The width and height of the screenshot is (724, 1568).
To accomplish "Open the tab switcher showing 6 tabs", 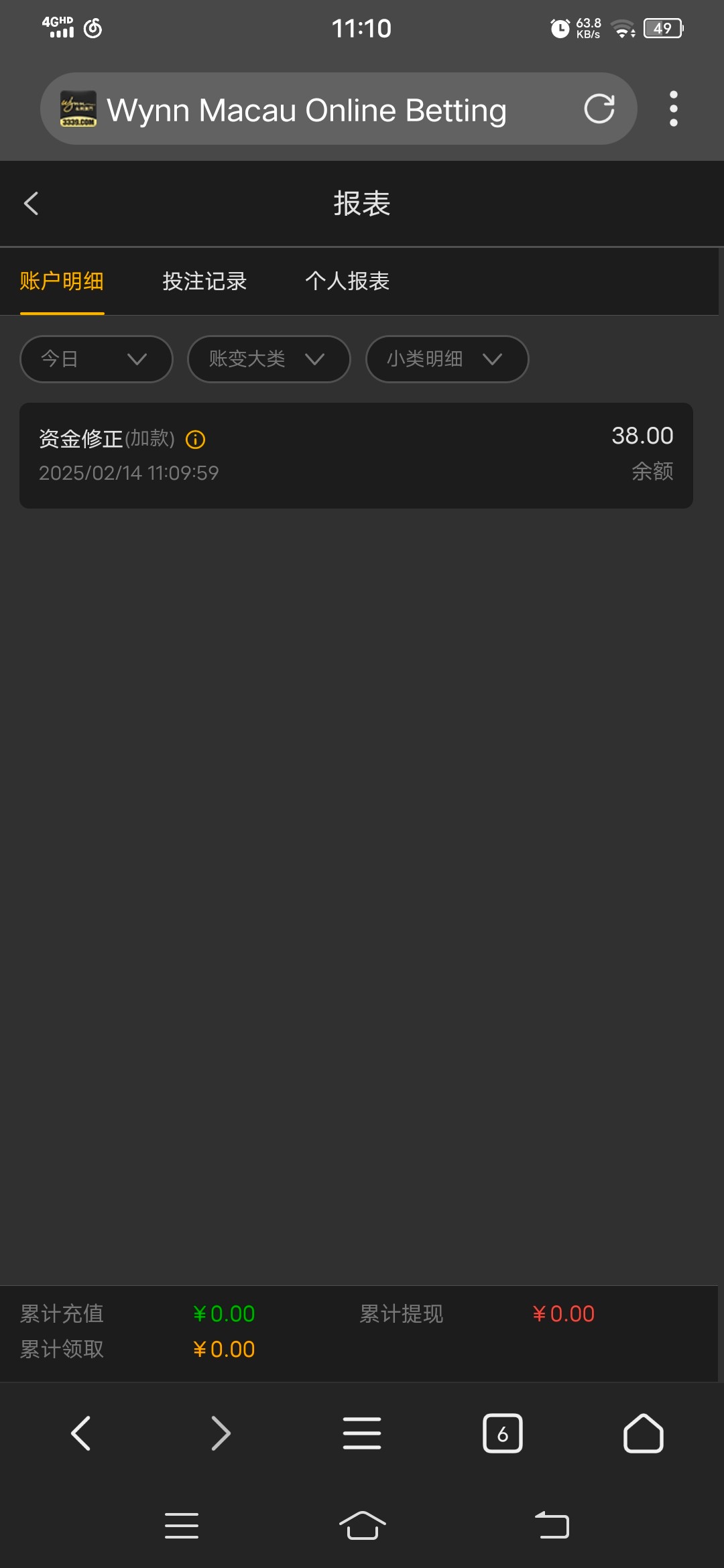I will tap(503, 1433).
